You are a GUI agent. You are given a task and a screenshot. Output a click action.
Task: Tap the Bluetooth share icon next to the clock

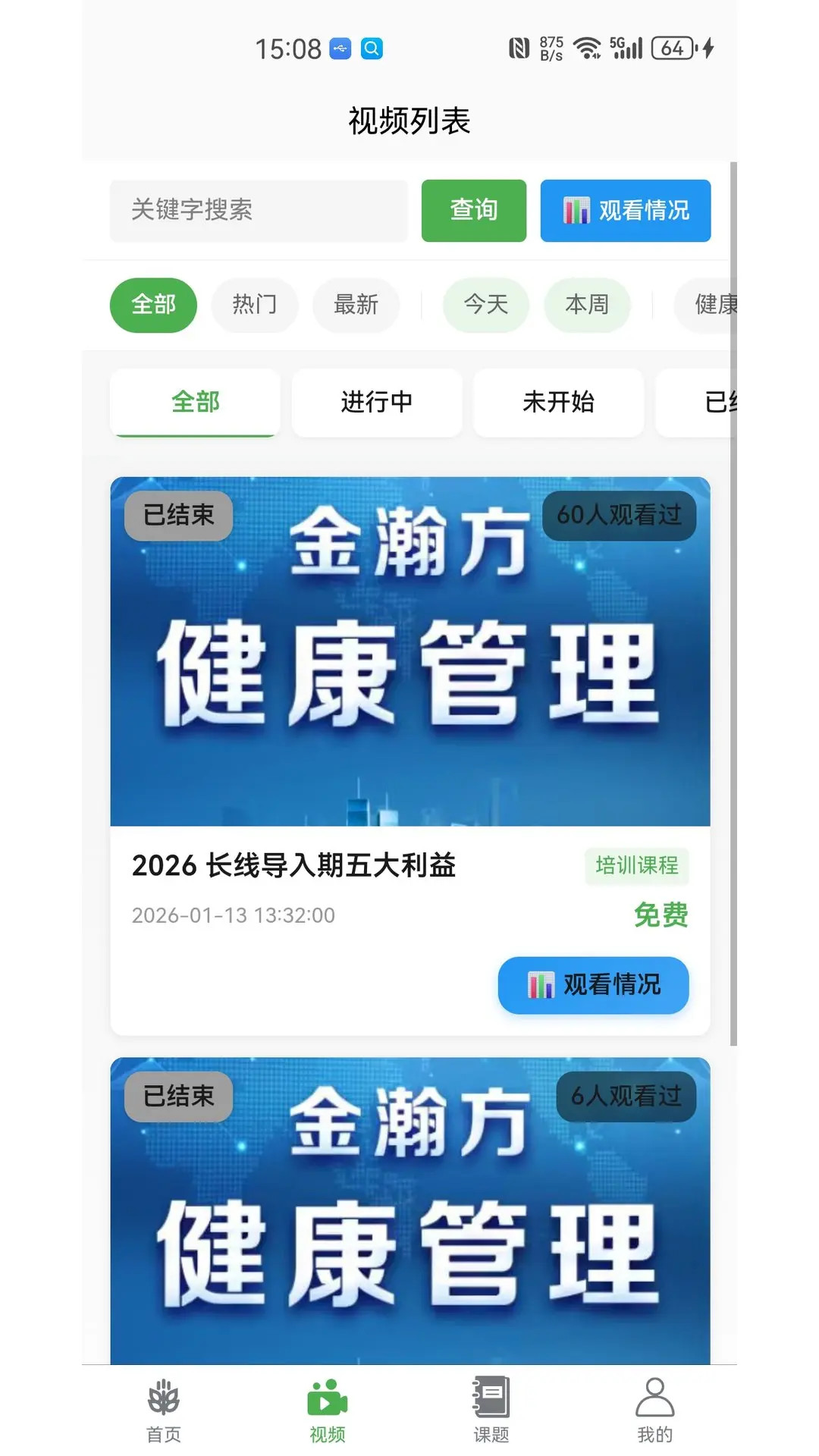[x=339, y=48]
